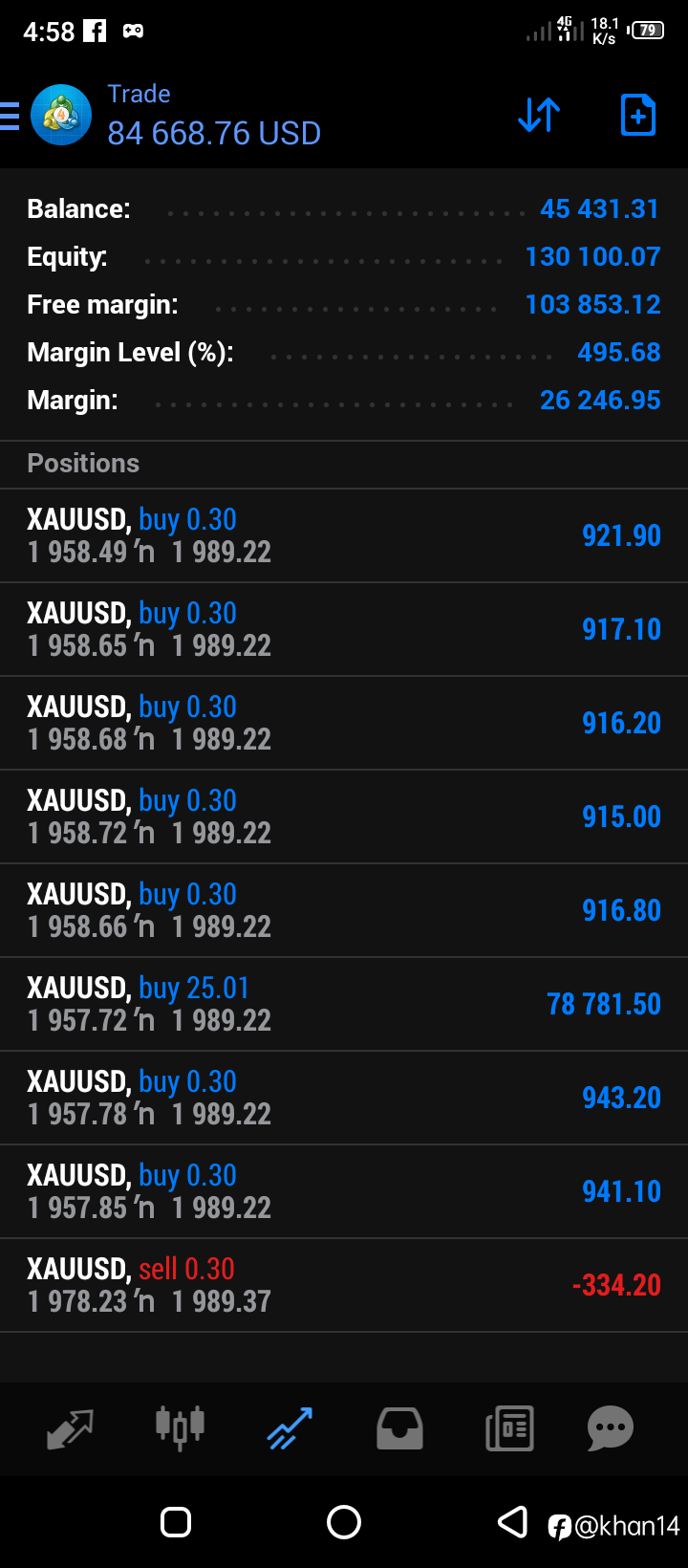The width and height of the screenshot is (688, 1568).
Task: Open the position with profit 943.20
Action: (x=344, y=1098)
